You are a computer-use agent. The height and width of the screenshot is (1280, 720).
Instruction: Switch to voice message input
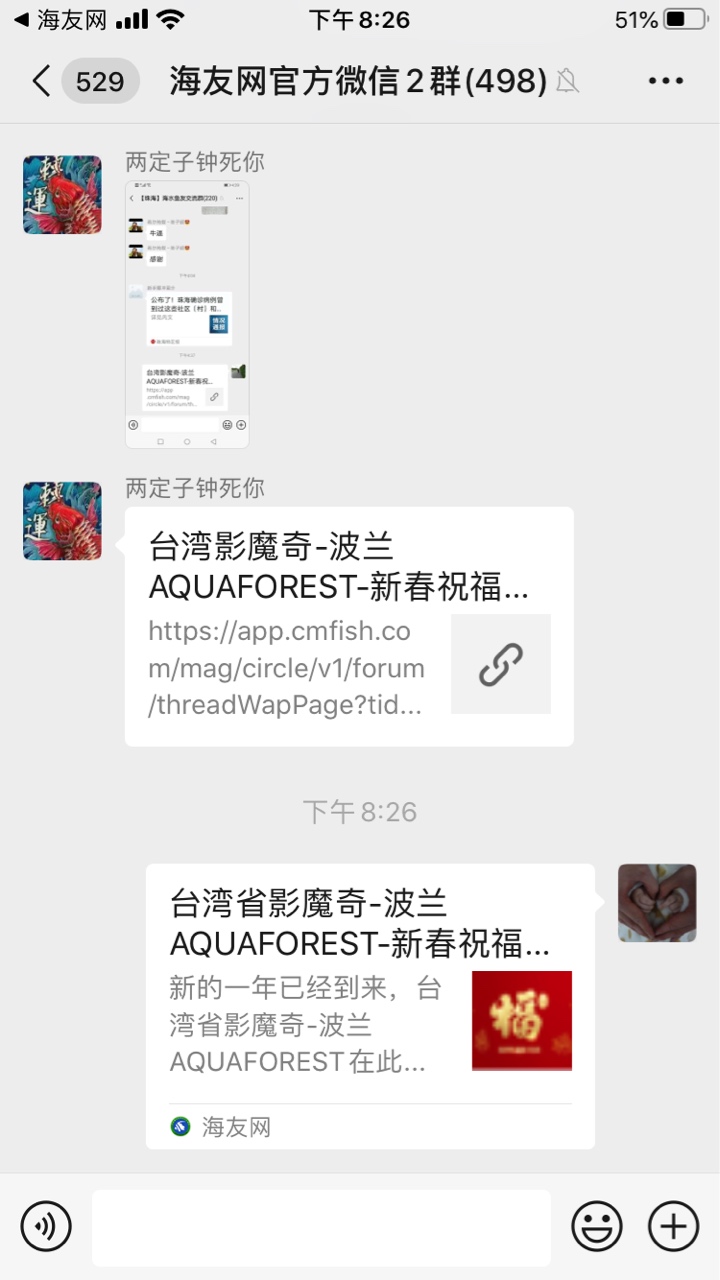(x=46, y=1226)
